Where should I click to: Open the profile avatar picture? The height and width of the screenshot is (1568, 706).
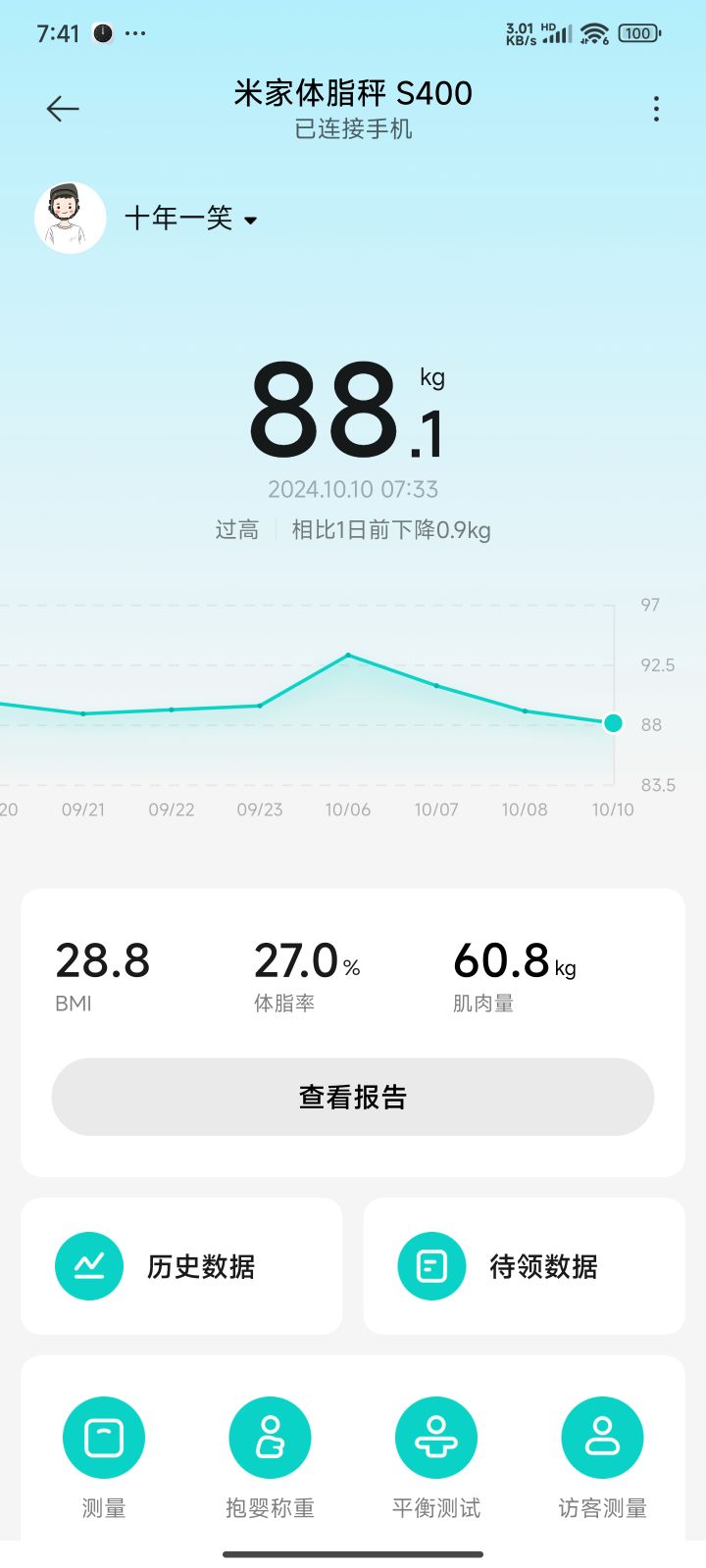(71, 218)
